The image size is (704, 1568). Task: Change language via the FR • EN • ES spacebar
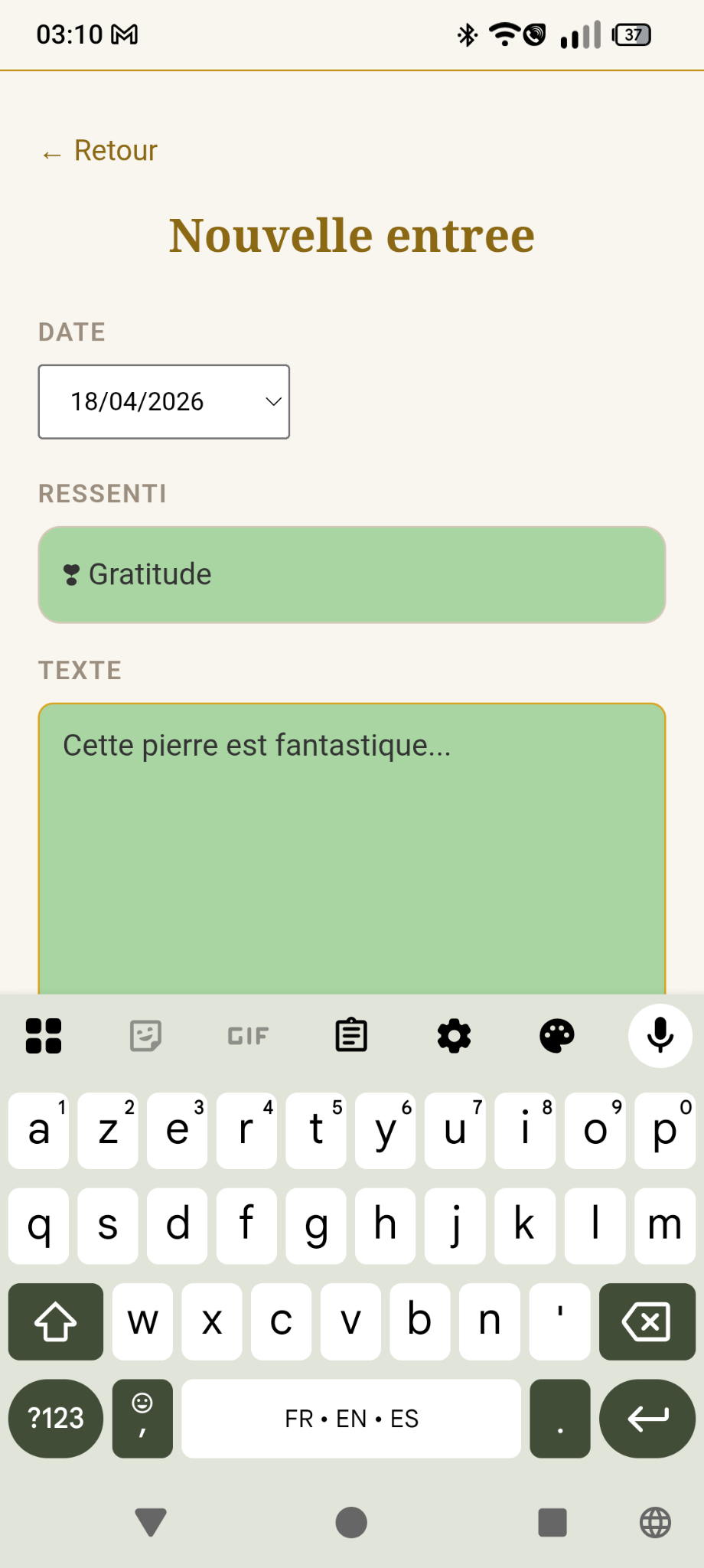pos(350,1419)
